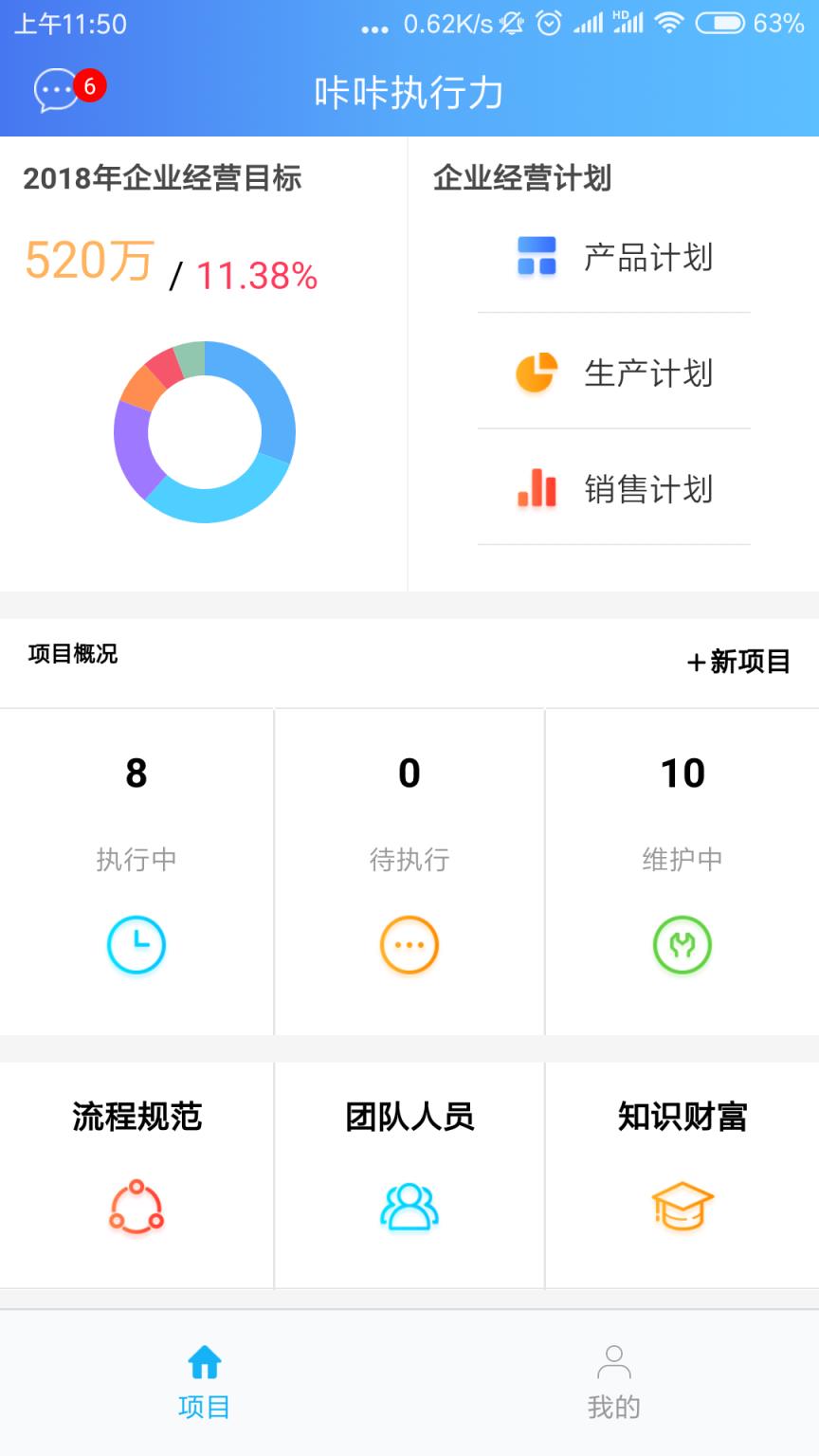Select the wrench icon under 维护中
The height and width of the screenshot is (1456, 819).
click(x=682, y=944)
